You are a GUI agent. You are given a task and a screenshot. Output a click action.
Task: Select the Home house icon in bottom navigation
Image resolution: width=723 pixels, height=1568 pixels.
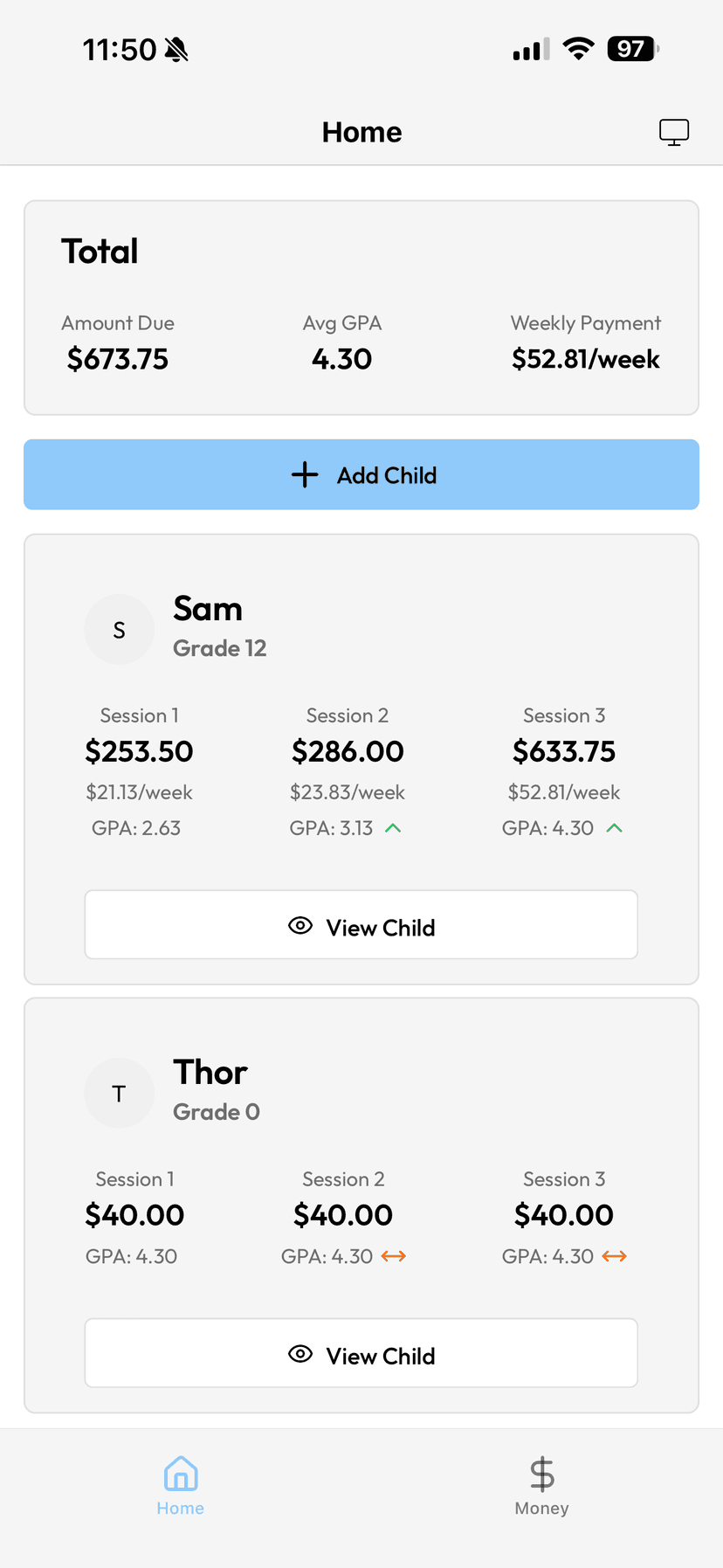coord(181,1473)
